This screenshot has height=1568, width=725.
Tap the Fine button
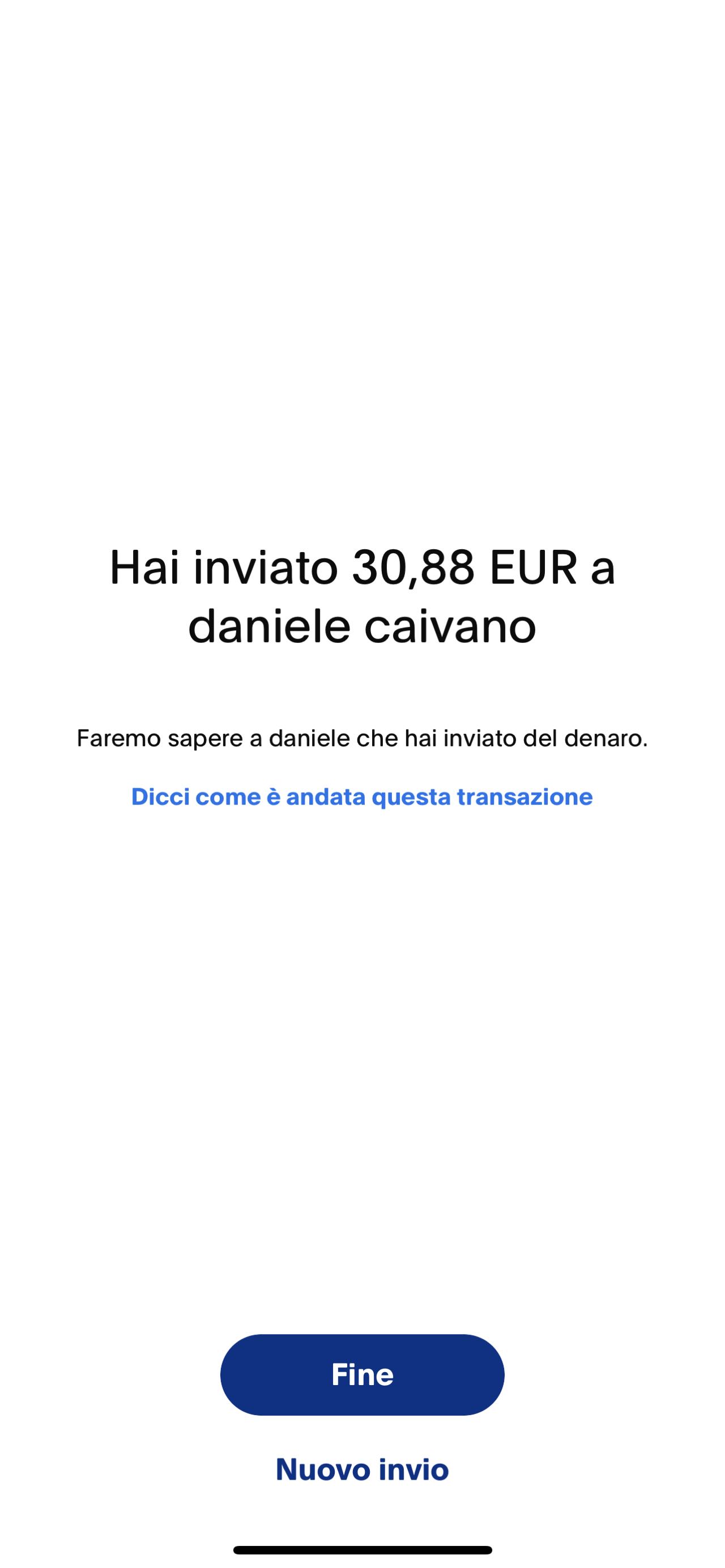[x=362, y=1375]
